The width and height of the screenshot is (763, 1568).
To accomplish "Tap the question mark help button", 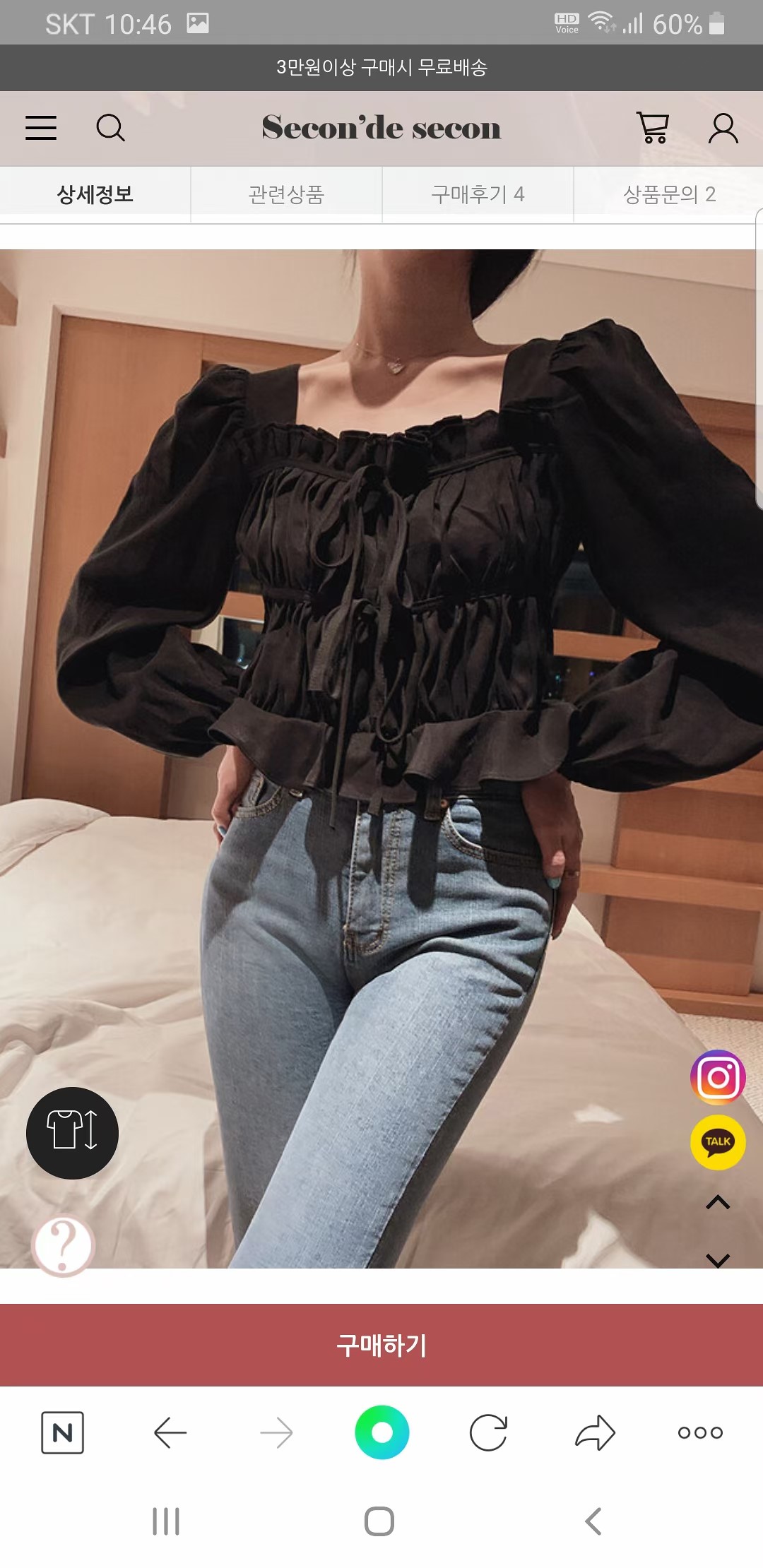I will click(63, 1245).
